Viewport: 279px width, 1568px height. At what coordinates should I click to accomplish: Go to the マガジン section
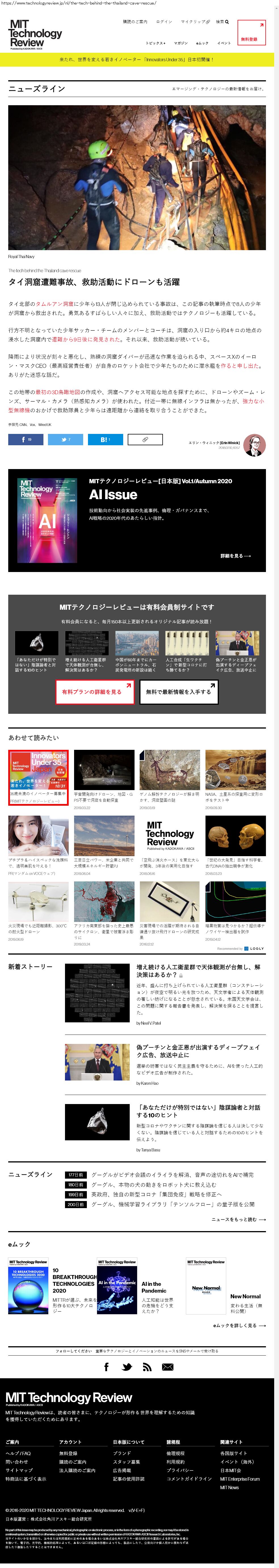pyautogui.click(x=180, y=43)
